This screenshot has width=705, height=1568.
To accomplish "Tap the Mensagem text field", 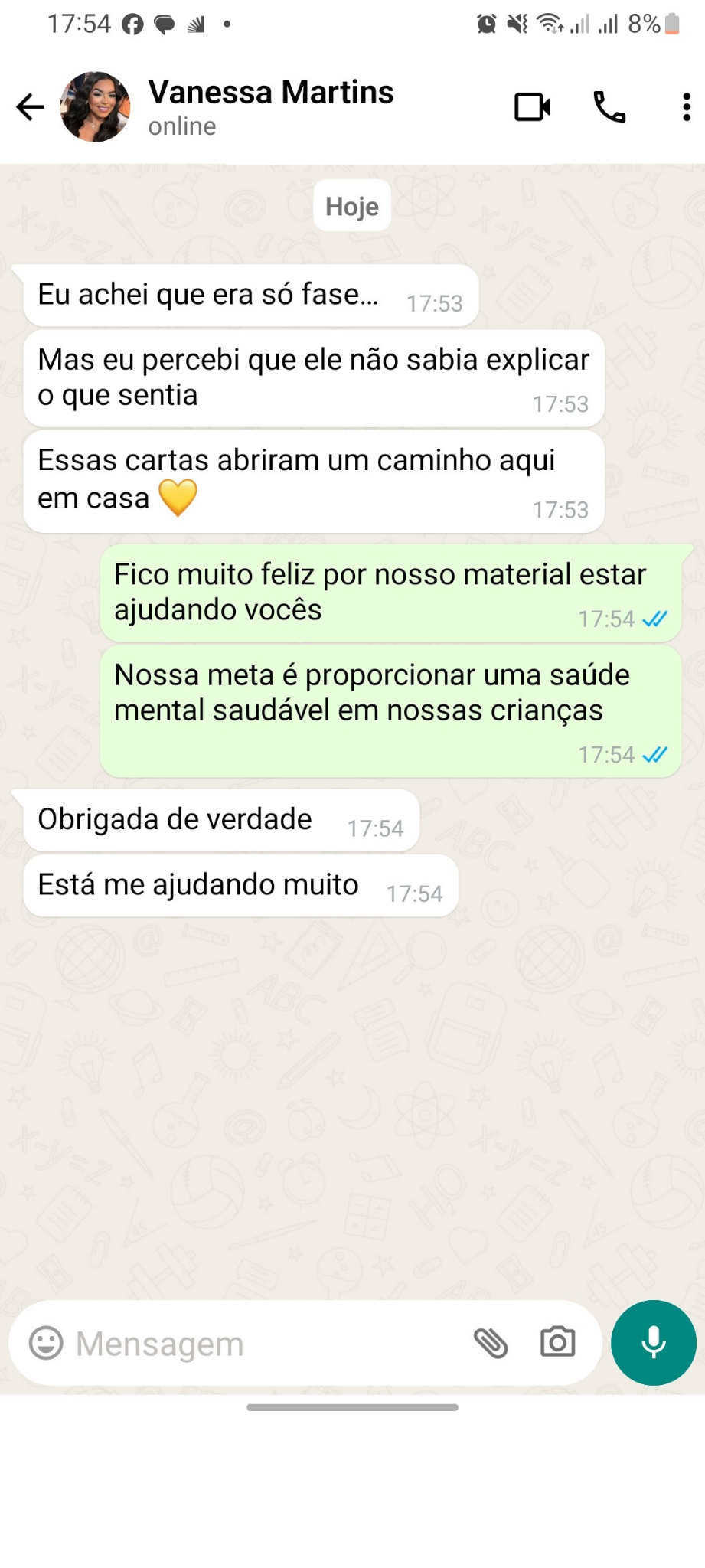I will click(x=260, y=1343).
